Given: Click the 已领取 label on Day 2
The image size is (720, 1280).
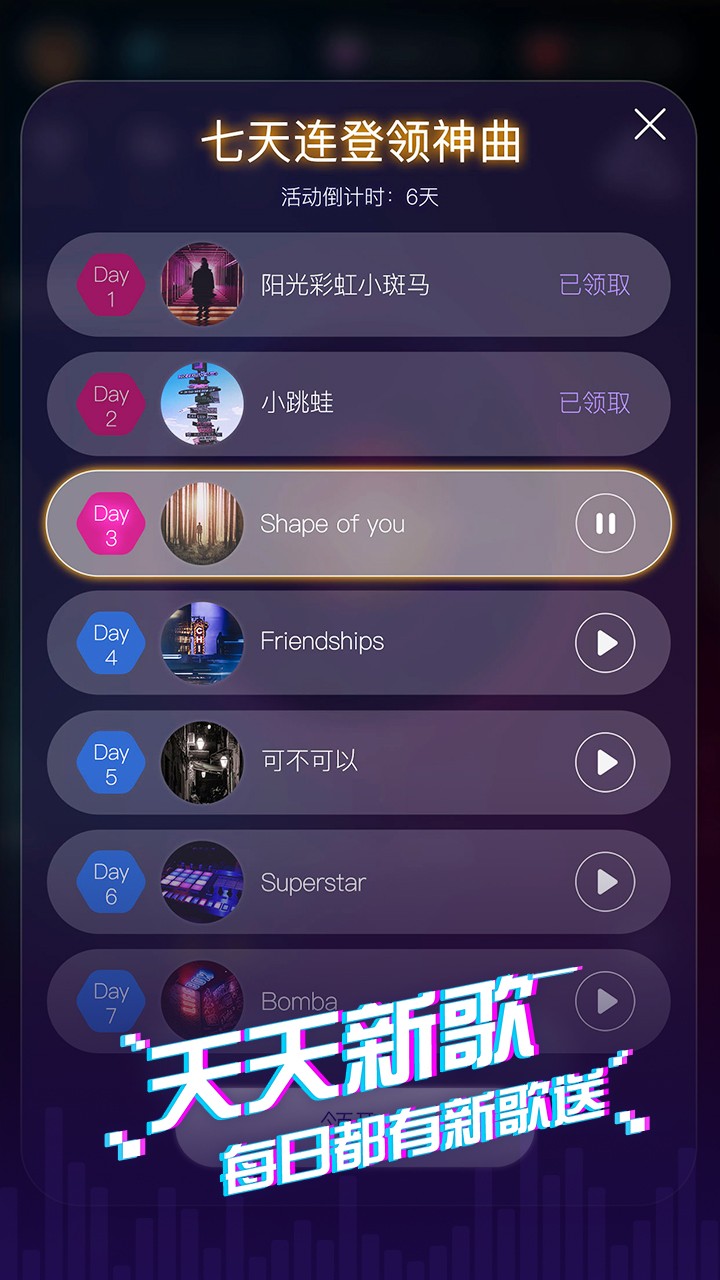Looking at the screenshot, I should pos(593,404).
